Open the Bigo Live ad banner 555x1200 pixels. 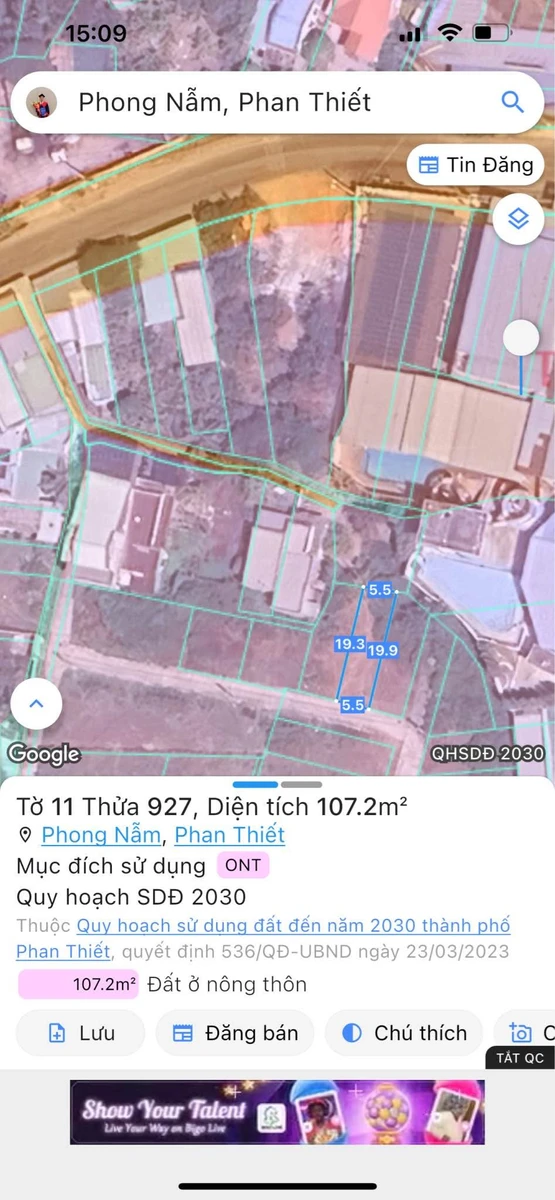pyautogui.click(x=277, y=1112)
